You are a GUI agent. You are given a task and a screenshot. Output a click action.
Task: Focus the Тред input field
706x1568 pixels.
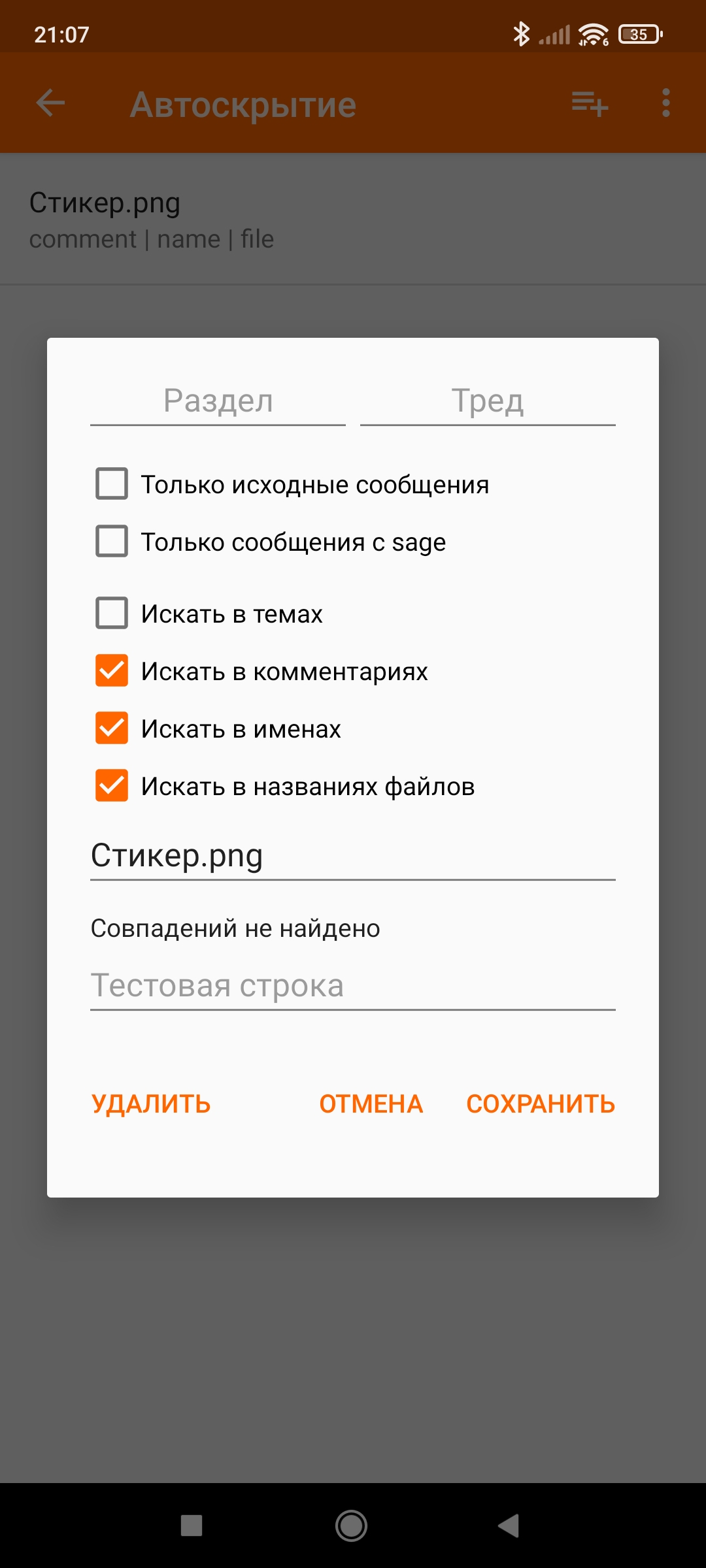point(488,401)
